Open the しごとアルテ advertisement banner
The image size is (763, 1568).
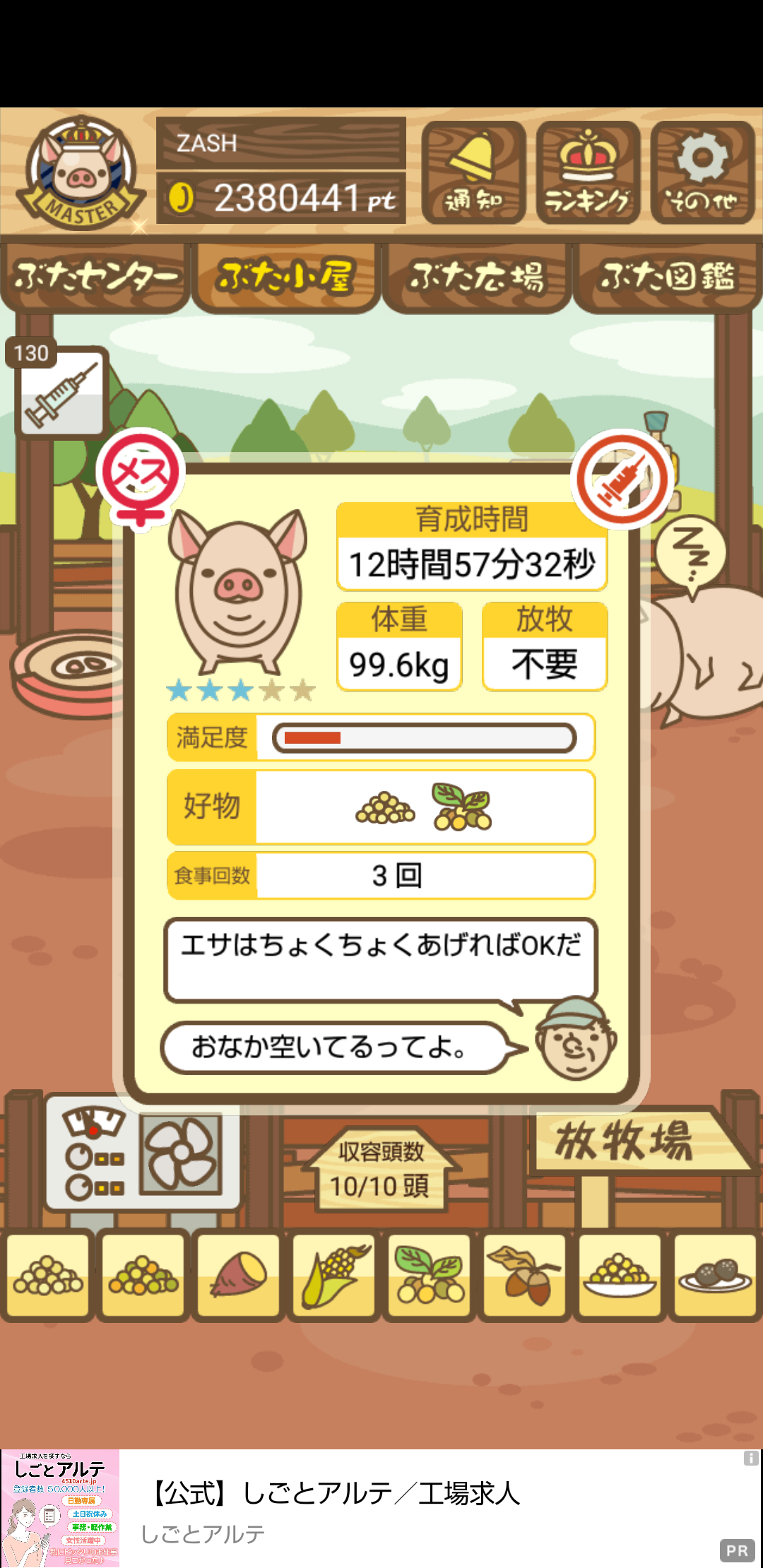pos(381,1508)
